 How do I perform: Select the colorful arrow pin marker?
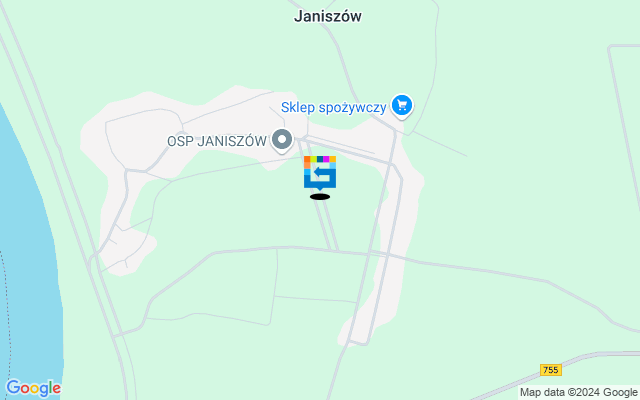[320, 172]
